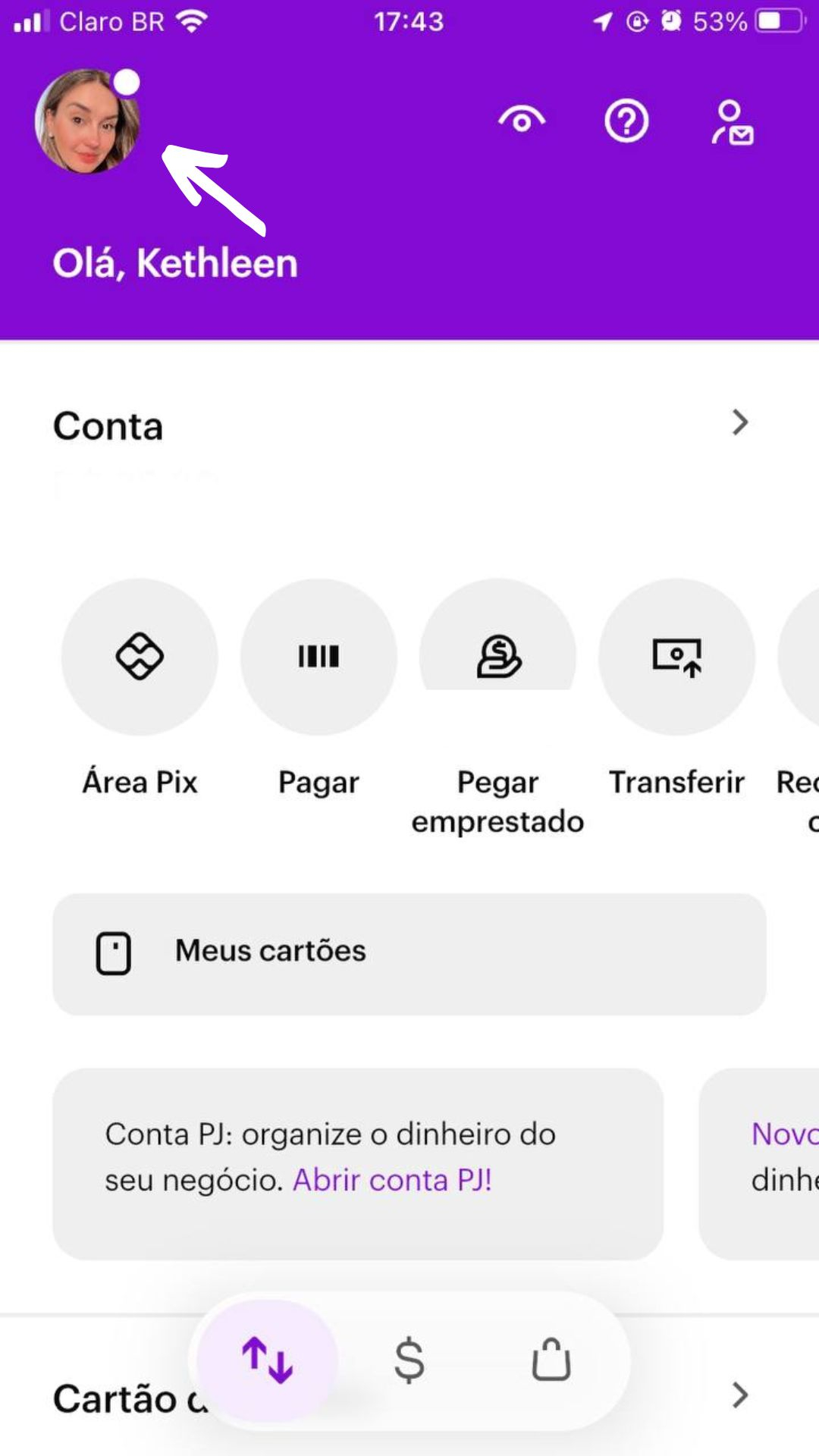The width and height of the screenshot is (819, 1456).
Task: Select the Pagar option
Action: click(318, 657)
